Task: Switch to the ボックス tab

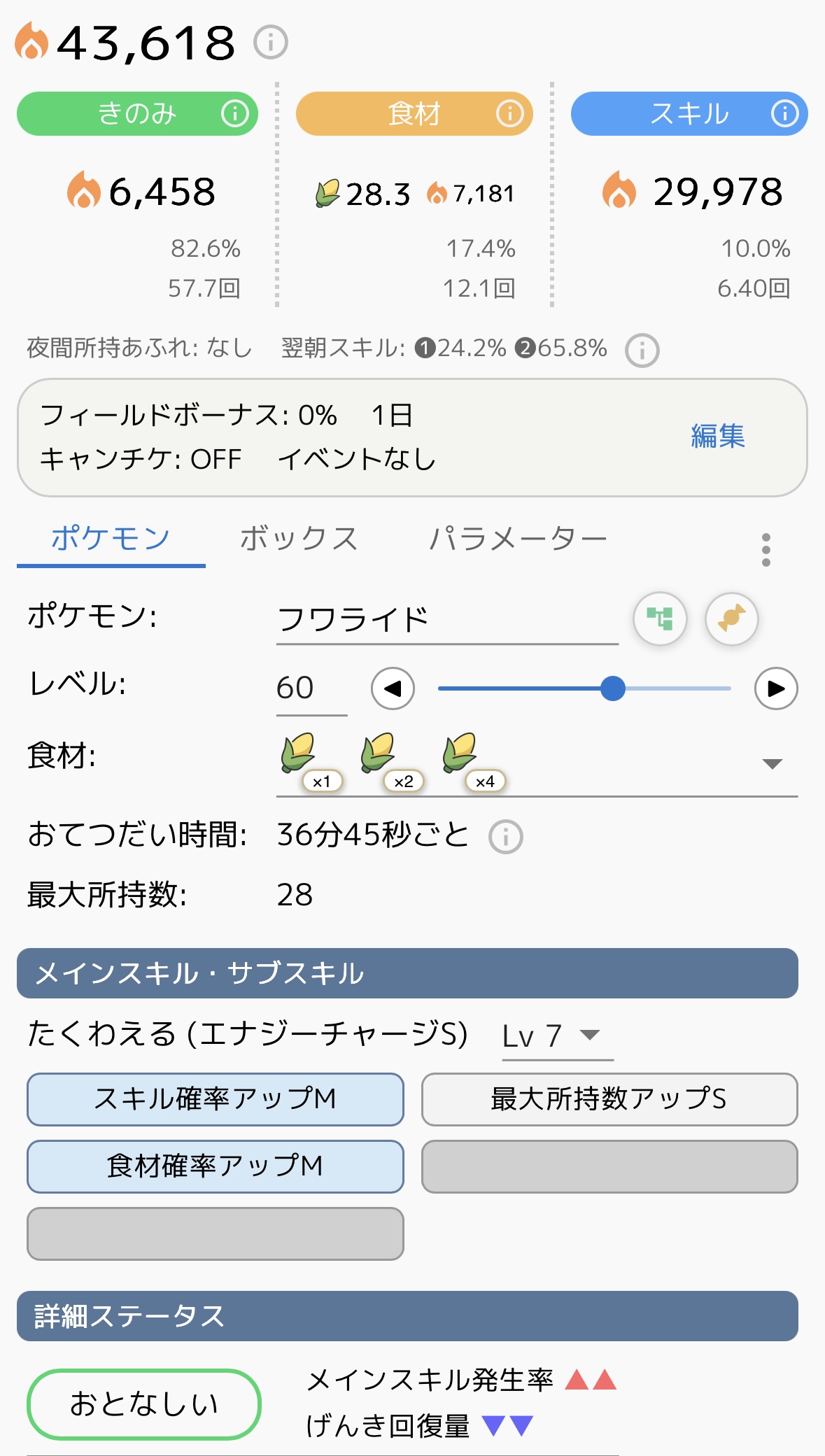Action: (x=299, y=539)
